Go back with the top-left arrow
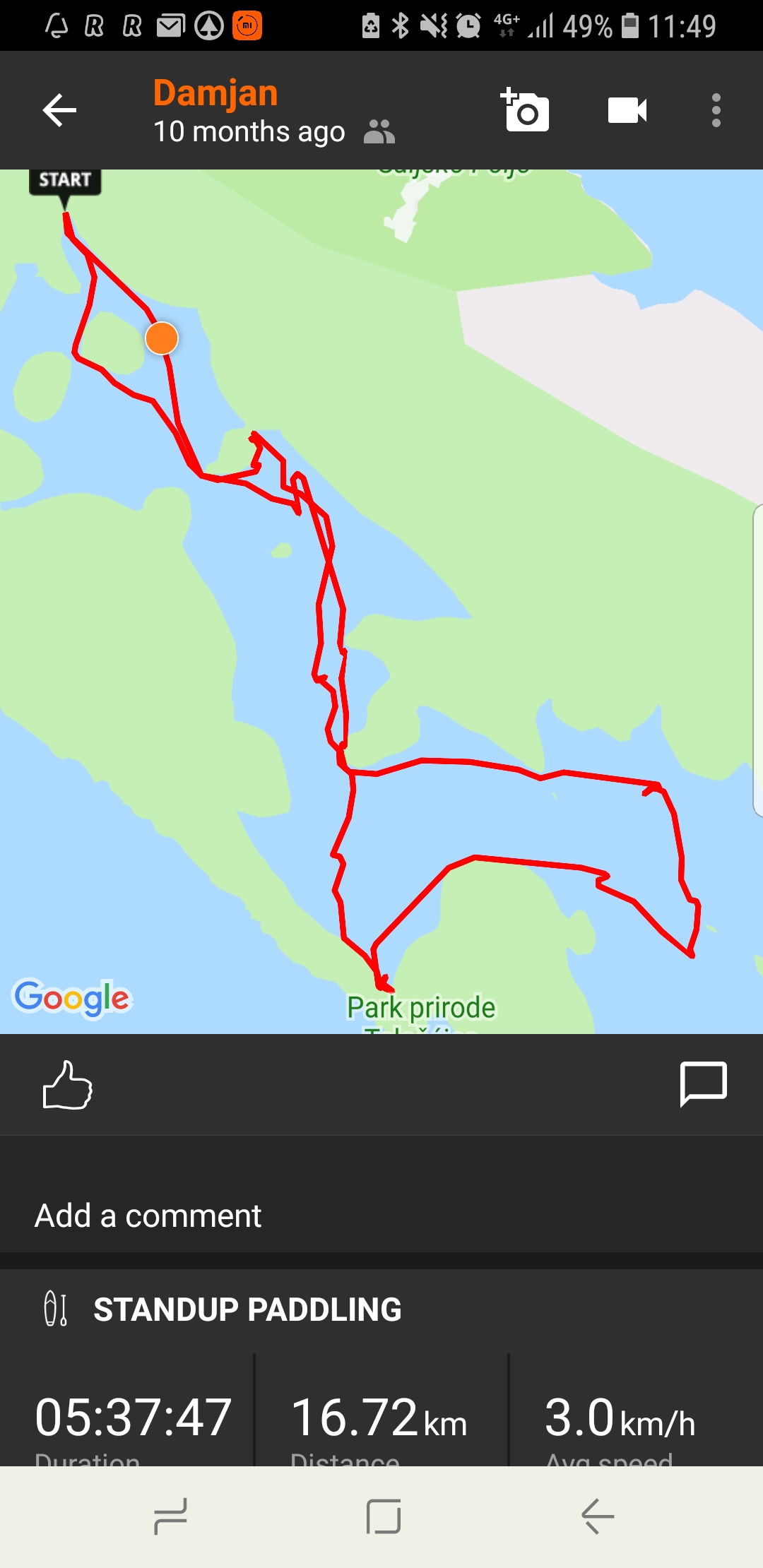Image resolution: width=763 pixels, height=1568 pixels. pos(59,110)
